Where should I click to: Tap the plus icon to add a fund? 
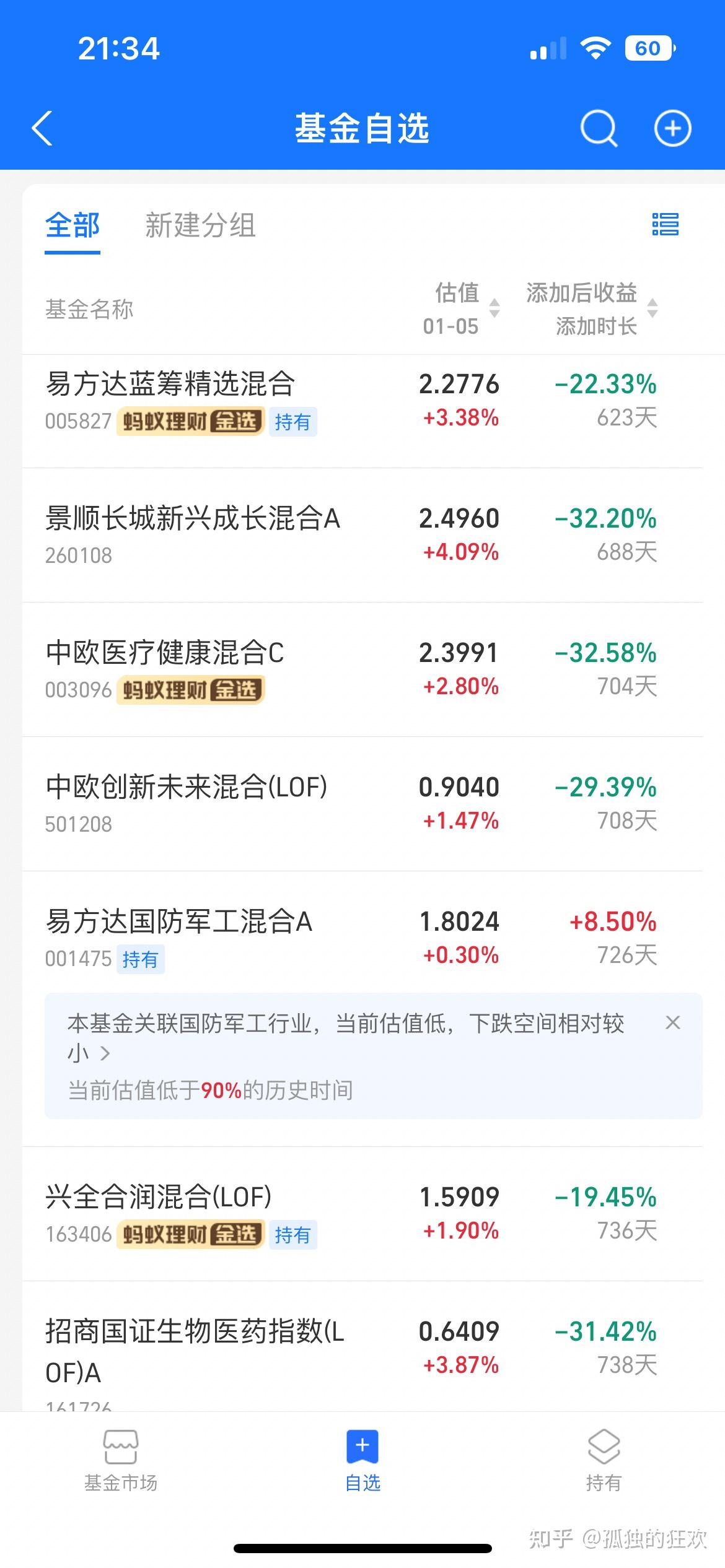(x=673, y=129)
